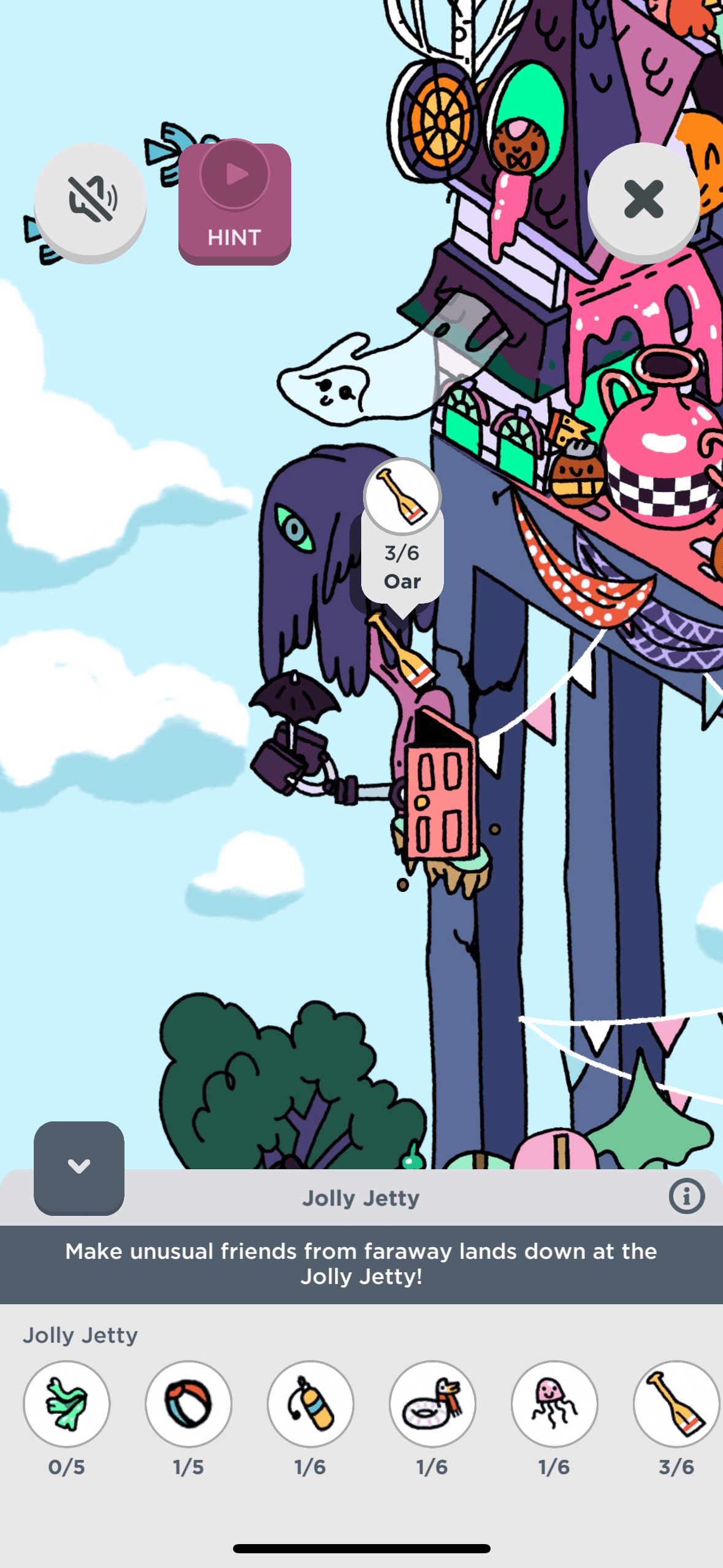Viewport: 723px width, 1568px height.
Task: Select the jellyfish item
Action: click(x=554, y=1404)
